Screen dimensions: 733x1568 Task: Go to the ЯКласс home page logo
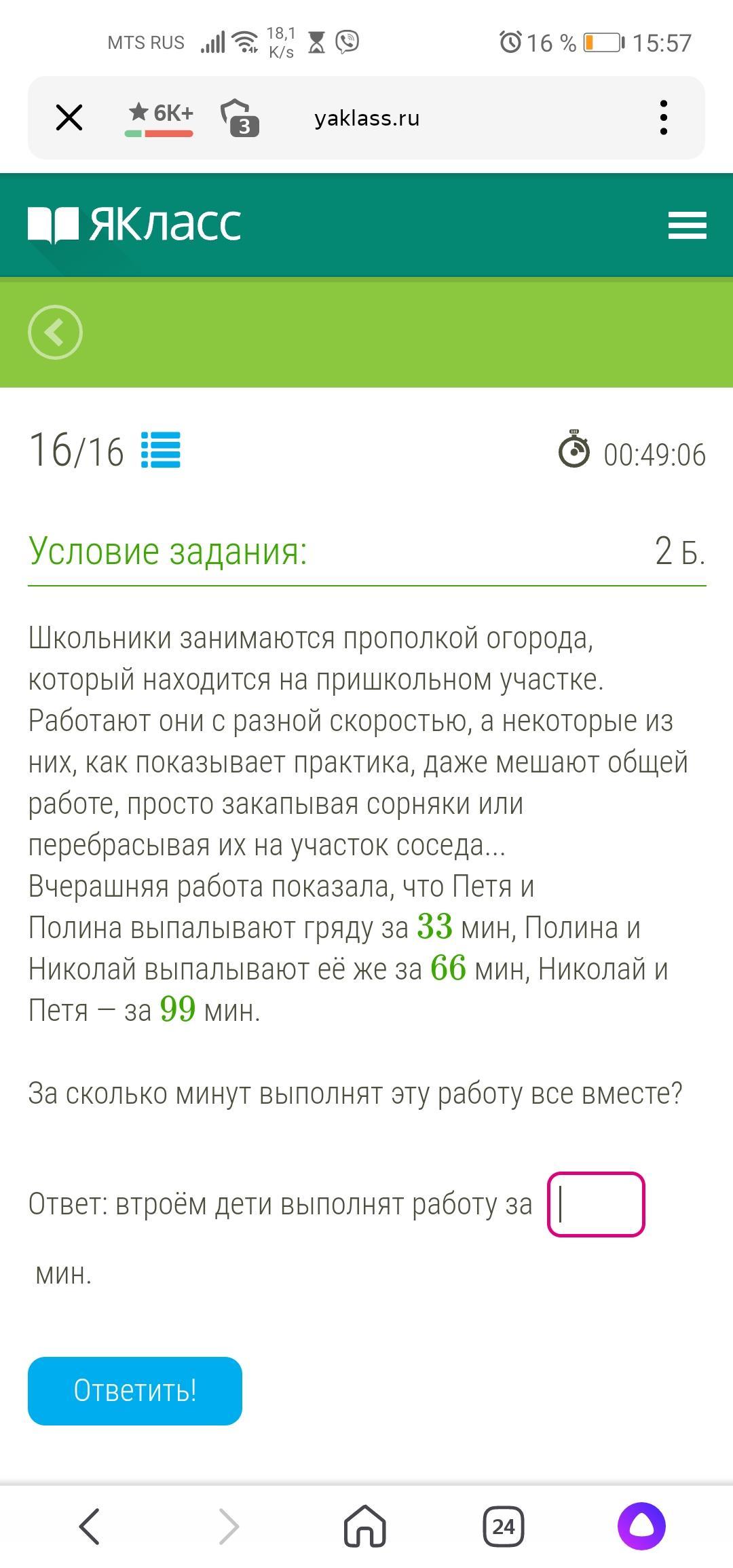pos(134,224)
